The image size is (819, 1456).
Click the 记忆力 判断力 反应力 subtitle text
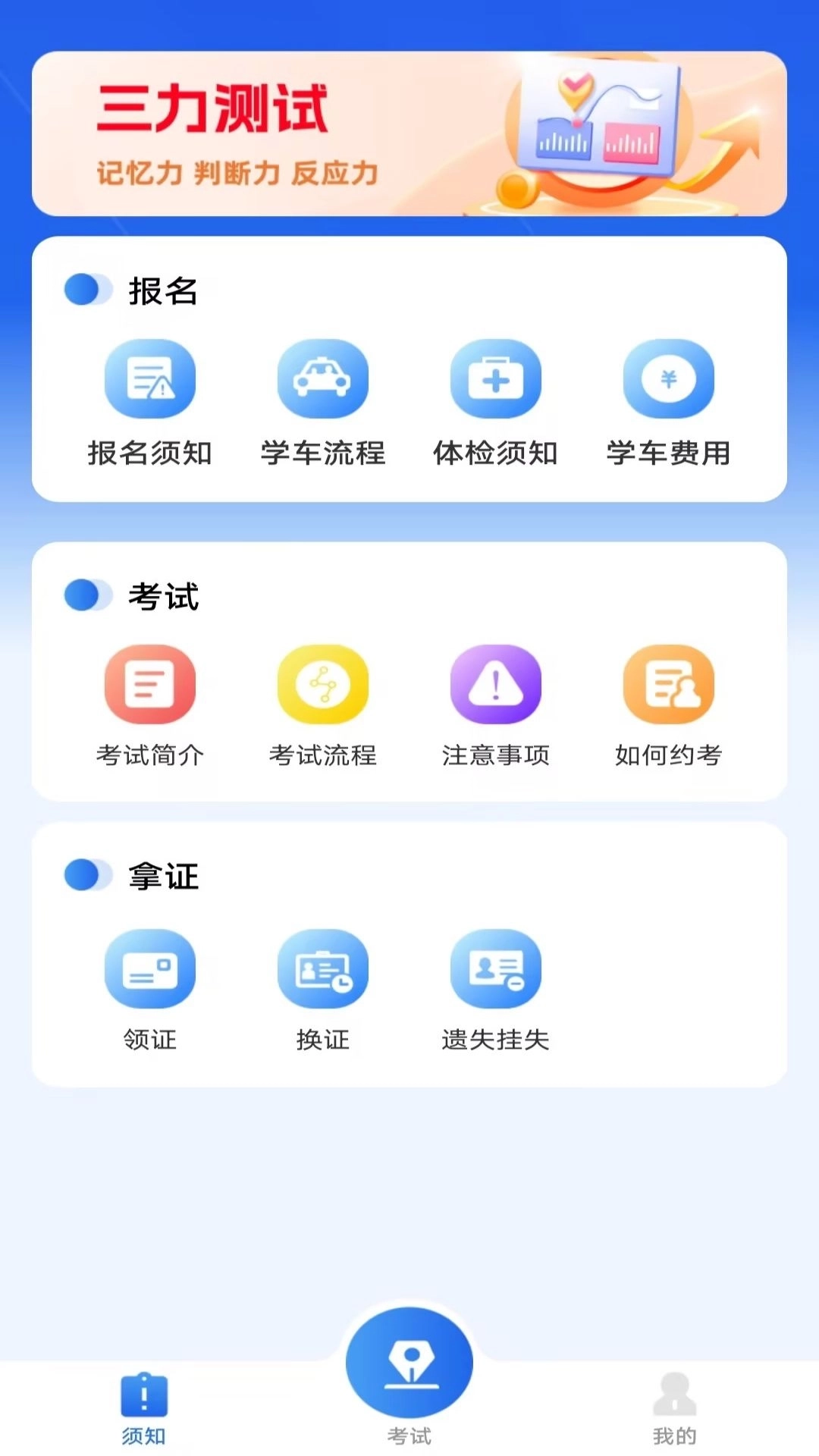click(x=237, y=173)
